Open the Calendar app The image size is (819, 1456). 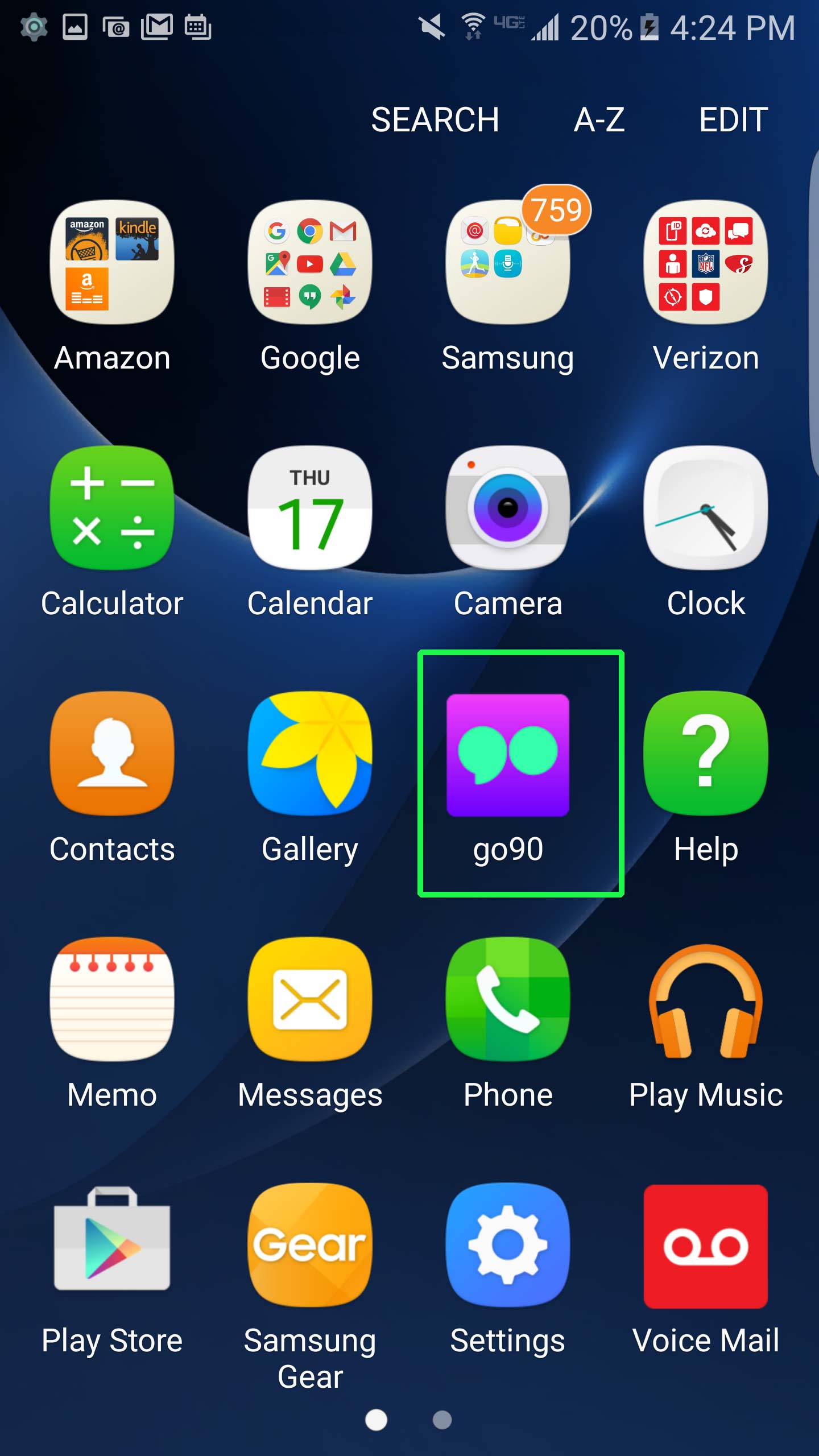tap(310, 508)
